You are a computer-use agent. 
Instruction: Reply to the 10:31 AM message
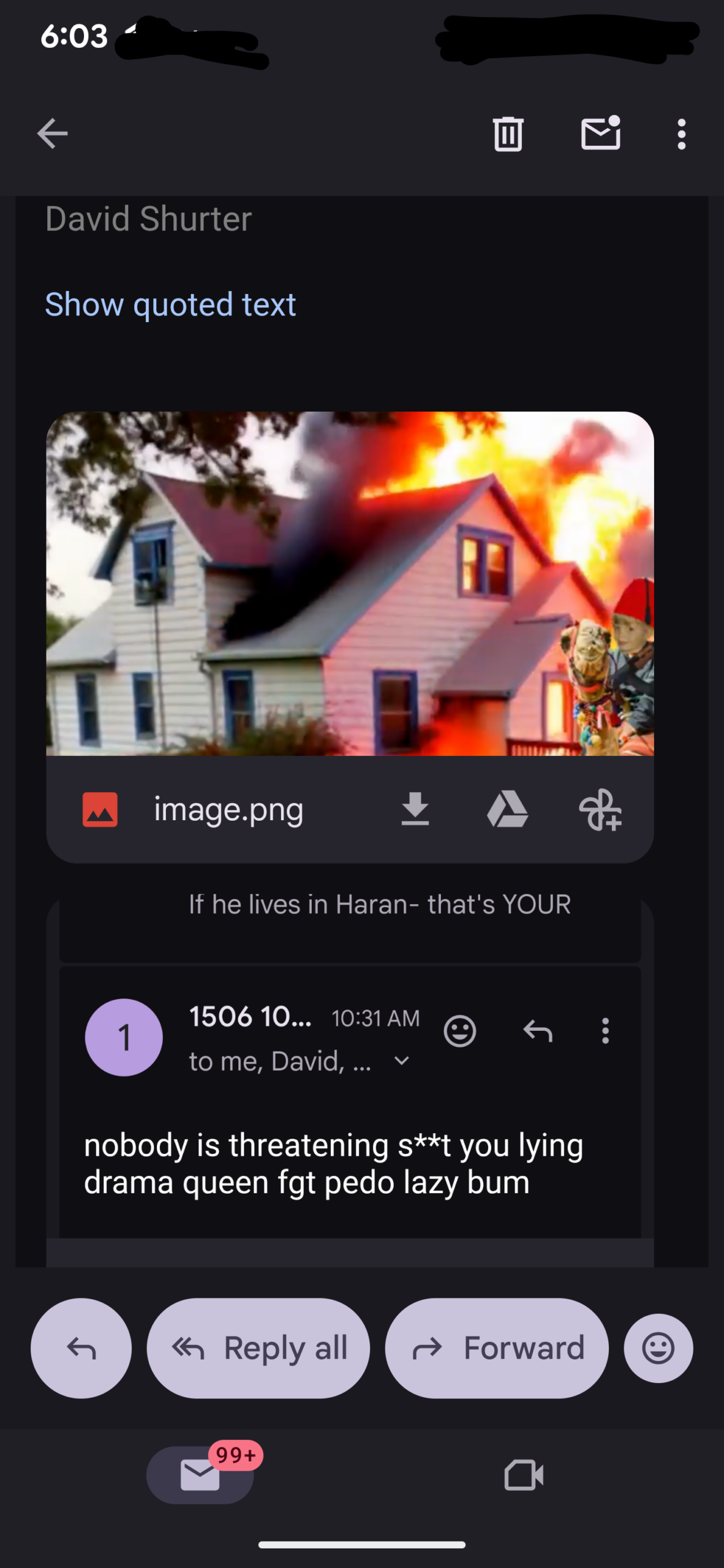pos(538,1031)
